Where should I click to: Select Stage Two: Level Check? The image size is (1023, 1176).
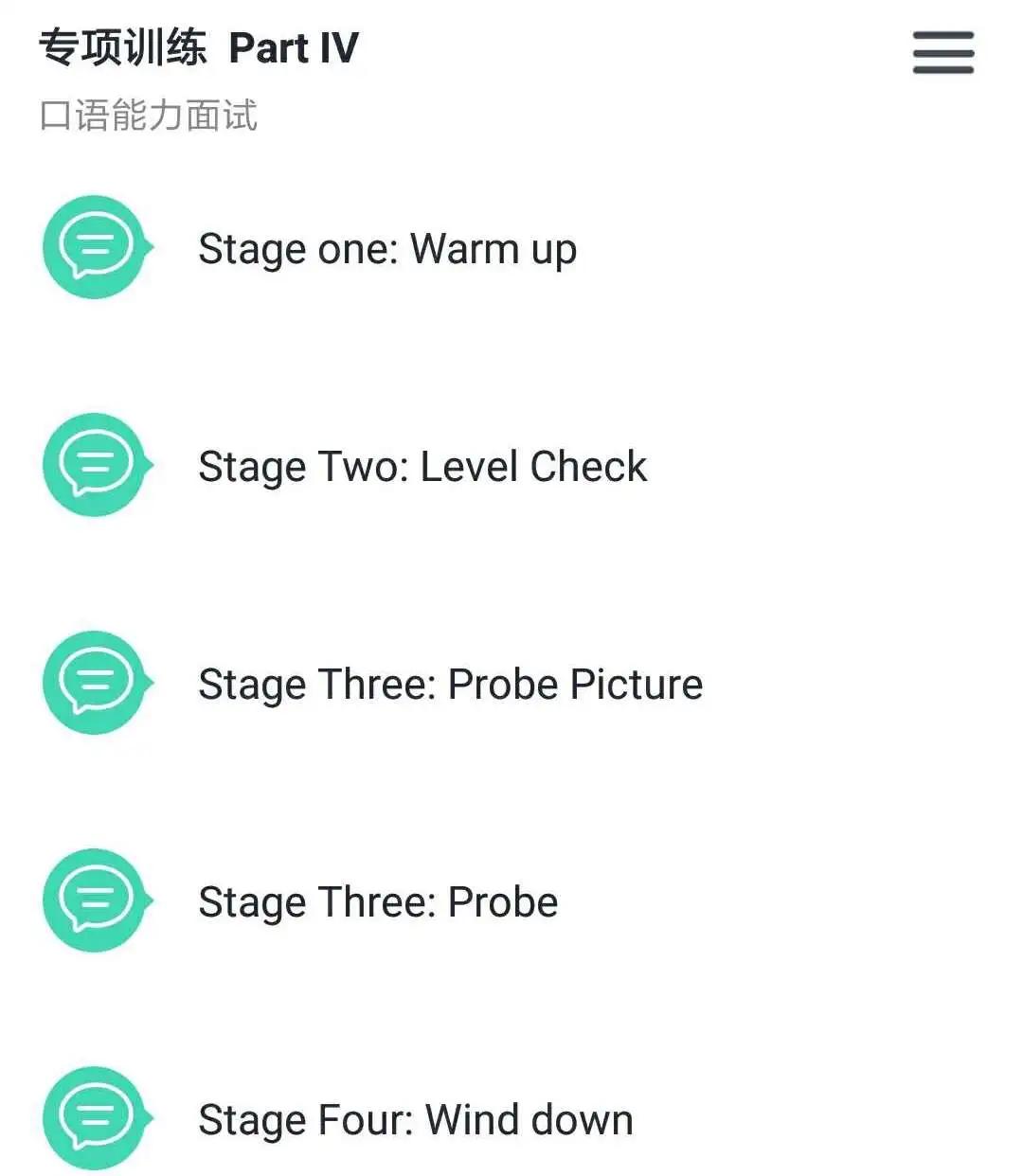[422, 467]
